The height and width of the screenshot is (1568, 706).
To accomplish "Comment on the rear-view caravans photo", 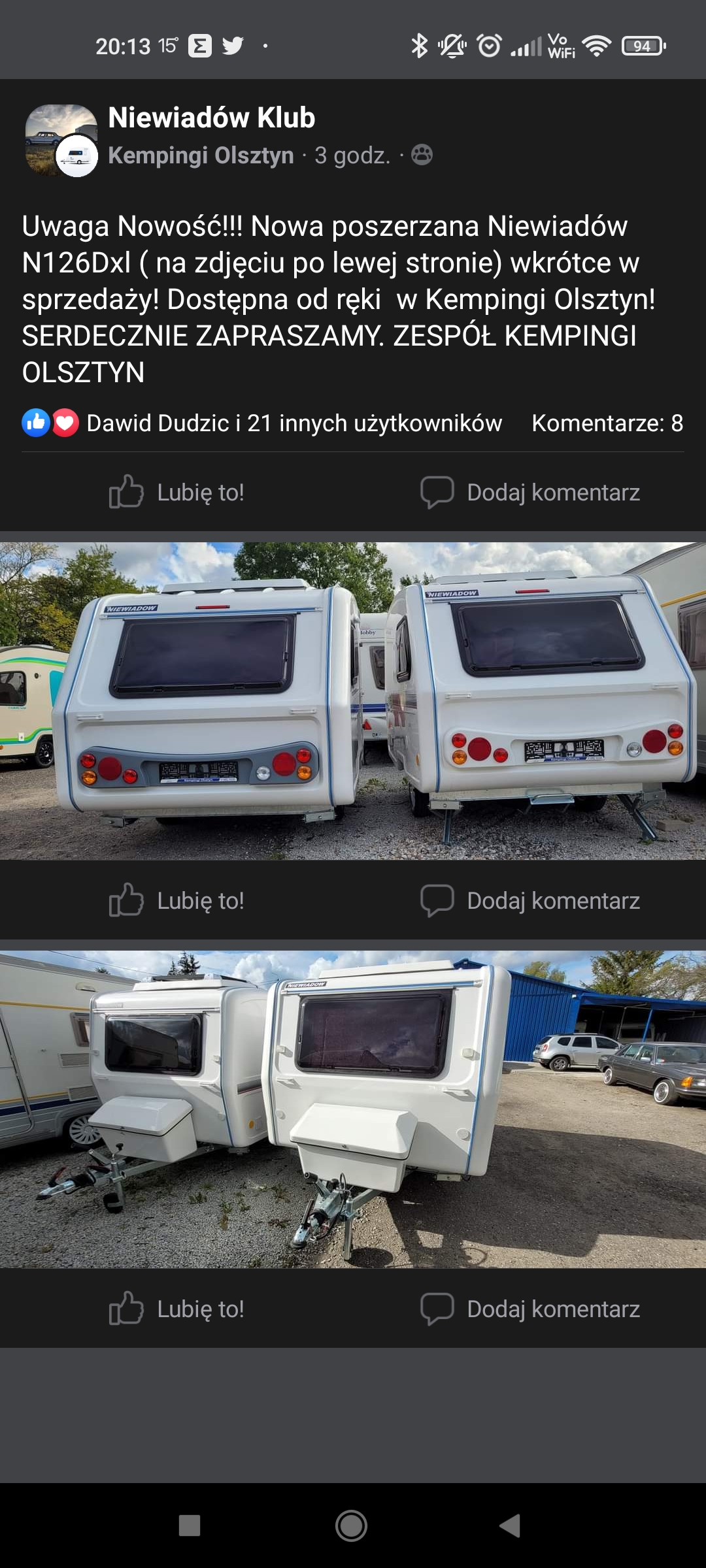I will point(530,900).
